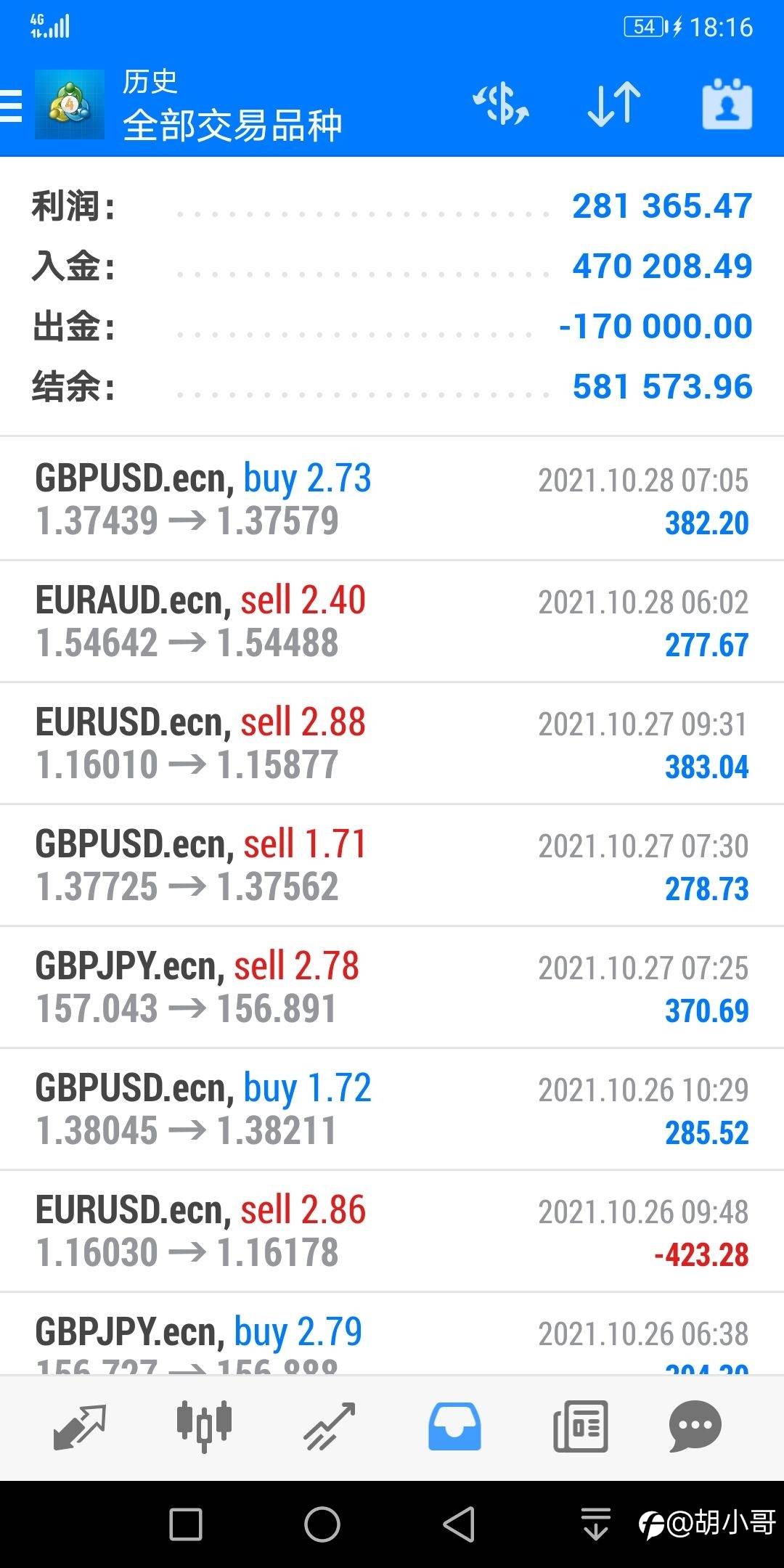This screenshot has width=784, height=1568.
Task: Open the chat messages tab
Action: [695, 1427]
